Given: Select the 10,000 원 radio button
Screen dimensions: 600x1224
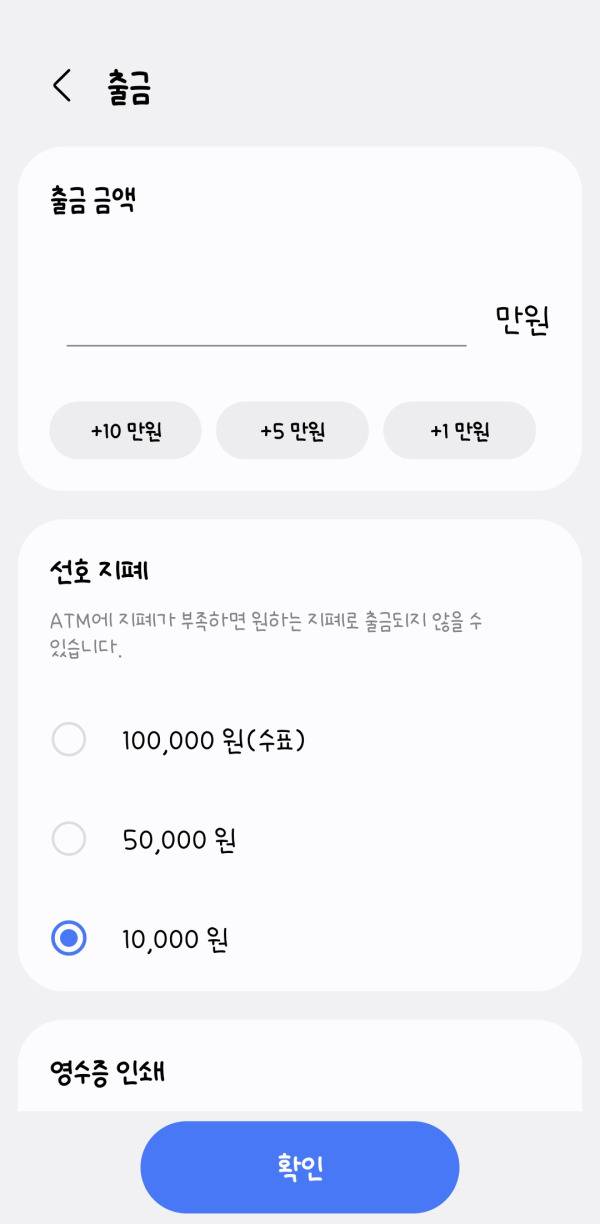Looking at the screenshot, I should point(69,939).
